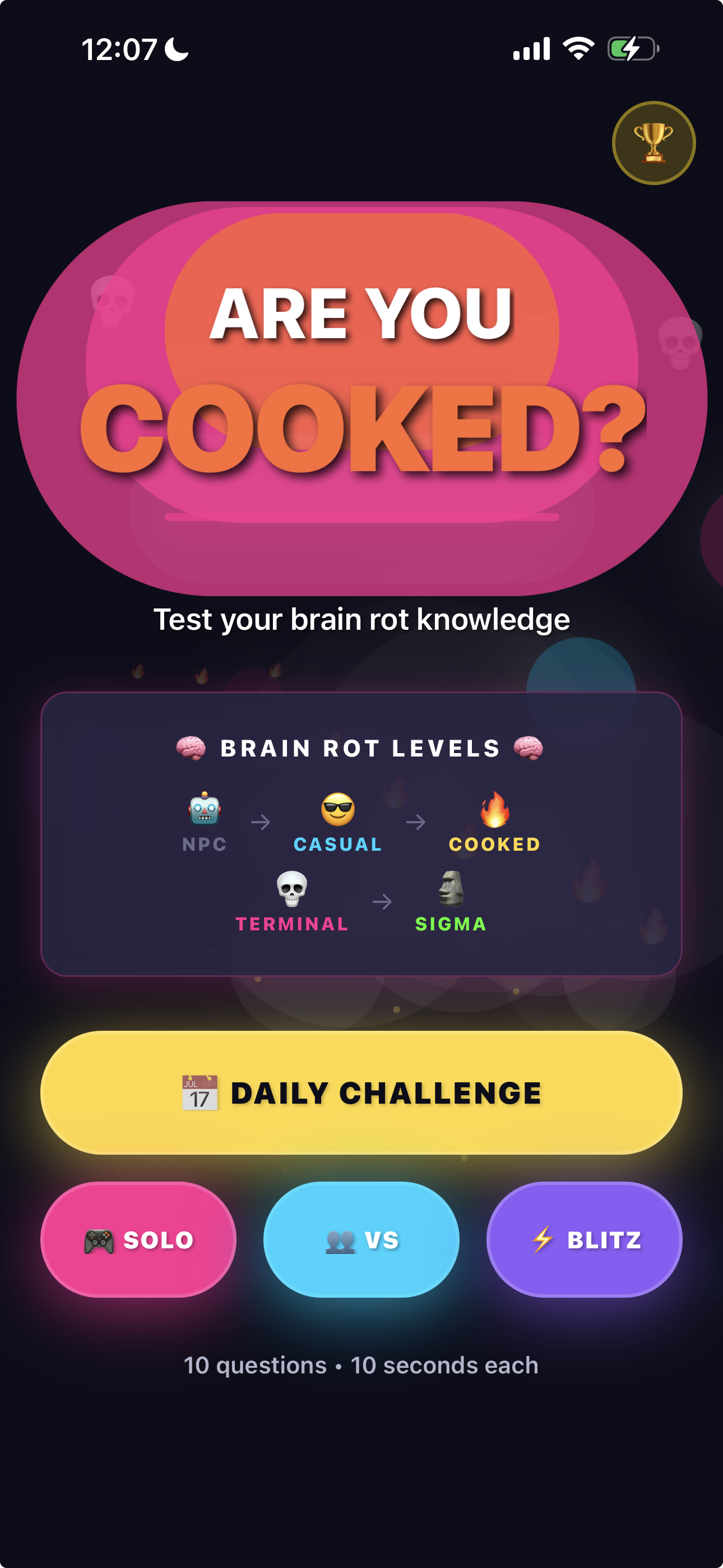723x1568 pixels.
Task: Expand the arrow between NPC and CASUAL
Action: tap(262, 820)
